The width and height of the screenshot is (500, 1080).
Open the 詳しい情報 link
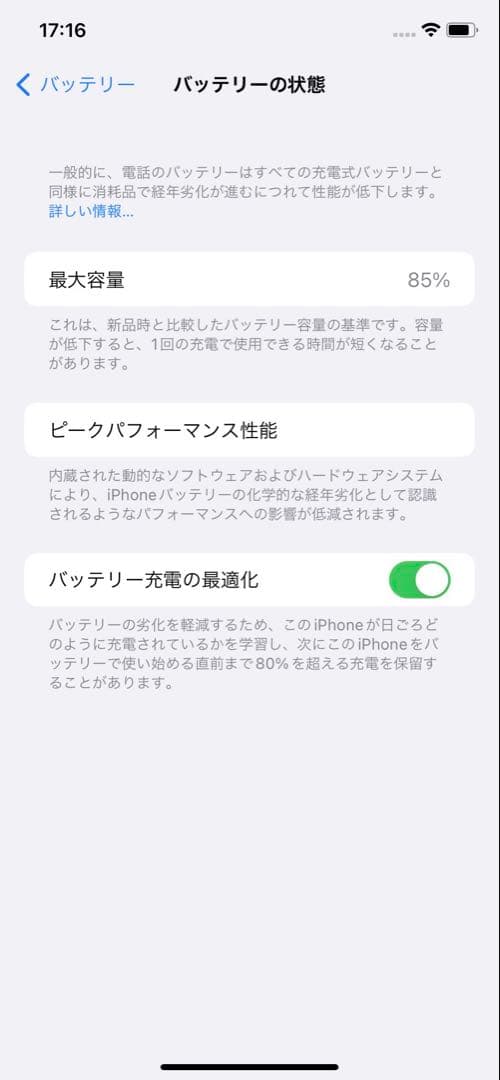(x=91, y=211)
